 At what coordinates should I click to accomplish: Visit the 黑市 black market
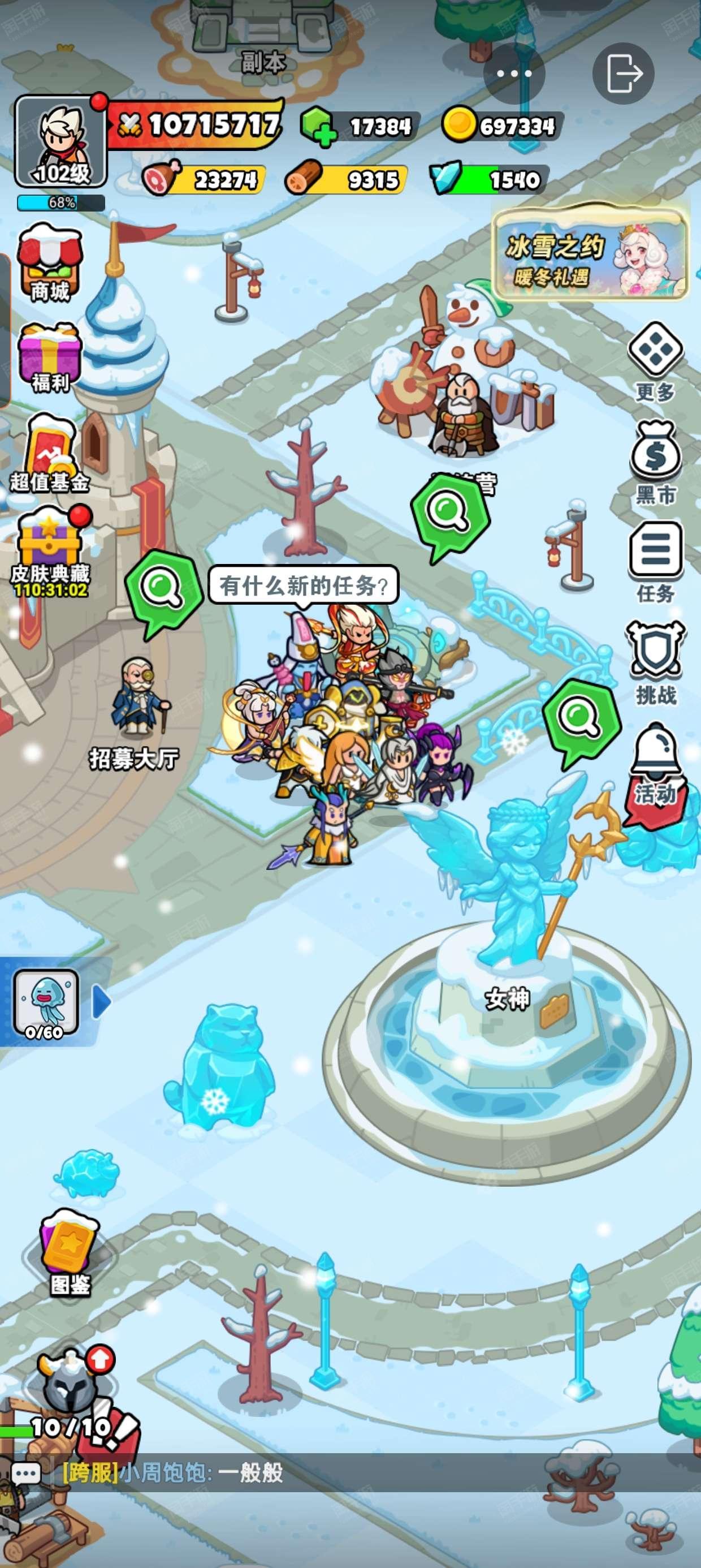tap(655, 463)
